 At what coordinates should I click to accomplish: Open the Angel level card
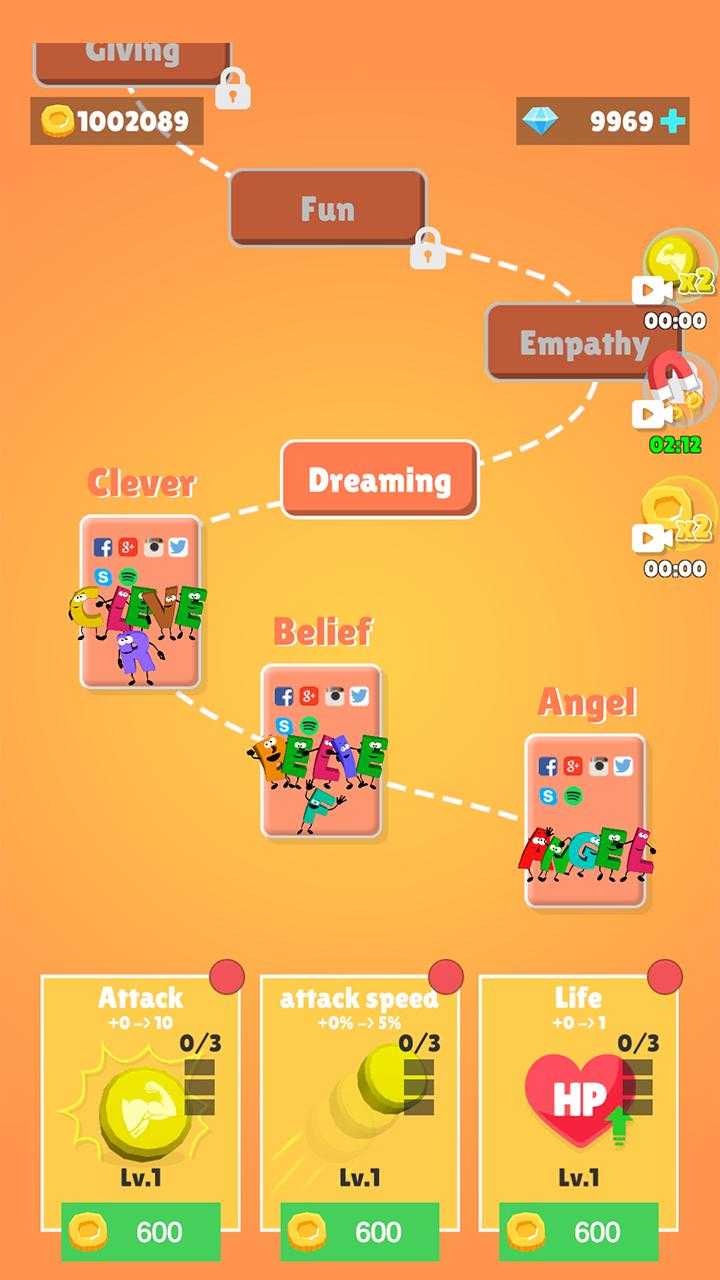(585, 821)
